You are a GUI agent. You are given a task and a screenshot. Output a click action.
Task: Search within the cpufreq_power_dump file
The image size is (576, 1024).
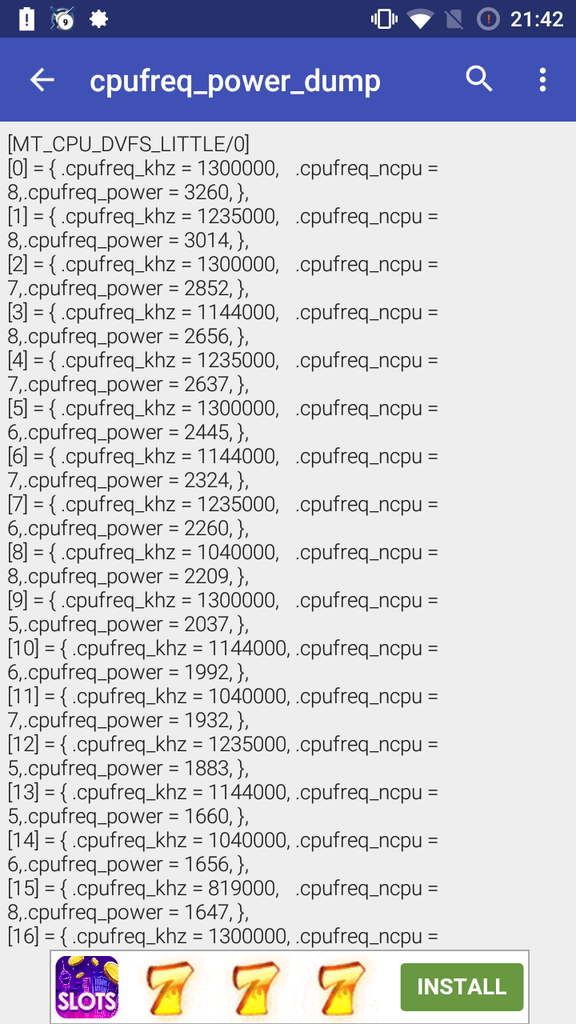479,80
